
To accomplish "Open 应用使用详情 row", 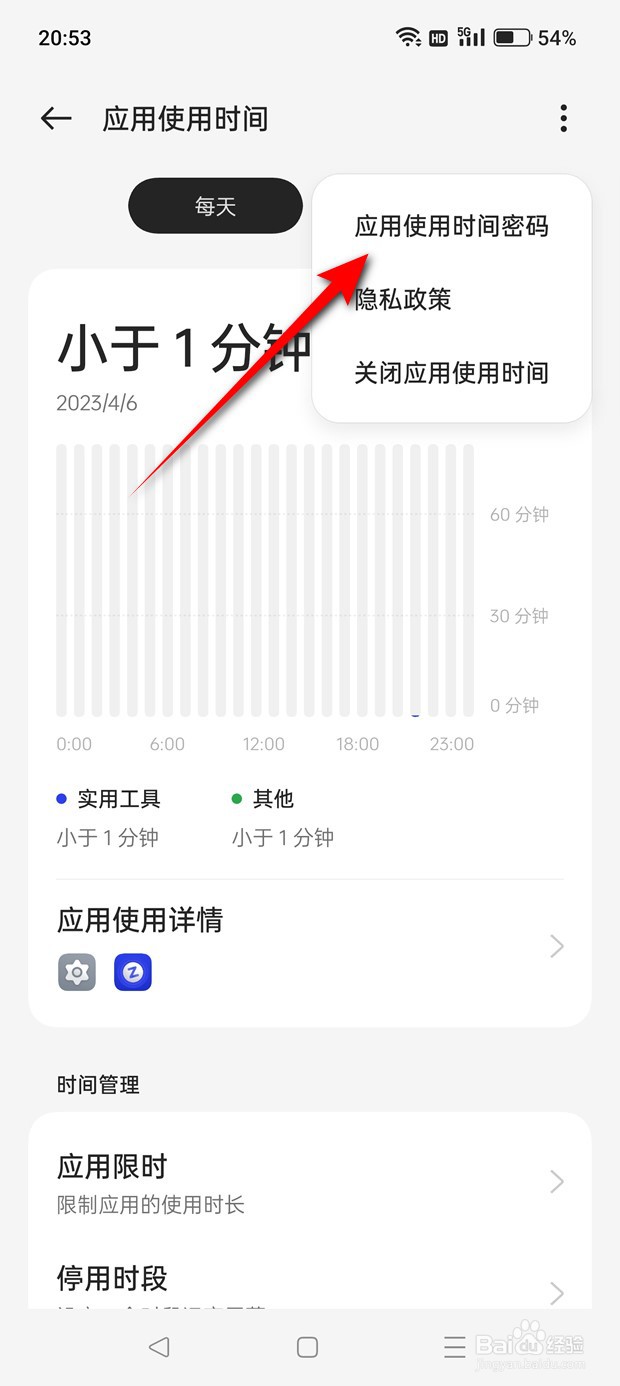I will tap(310, 945).
